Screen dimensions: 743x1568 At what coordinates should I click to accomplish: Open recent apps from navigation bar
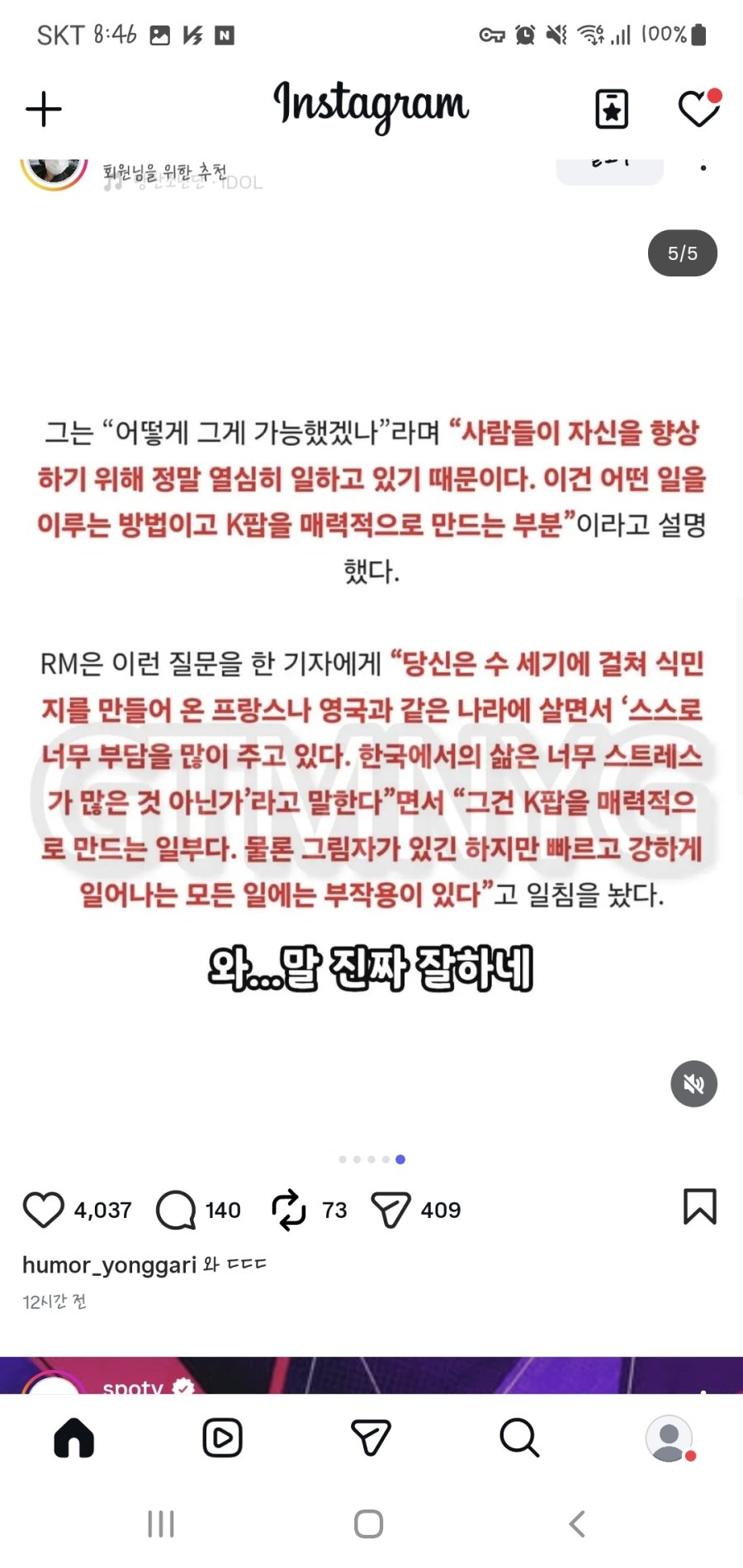tap(161, 1523)
